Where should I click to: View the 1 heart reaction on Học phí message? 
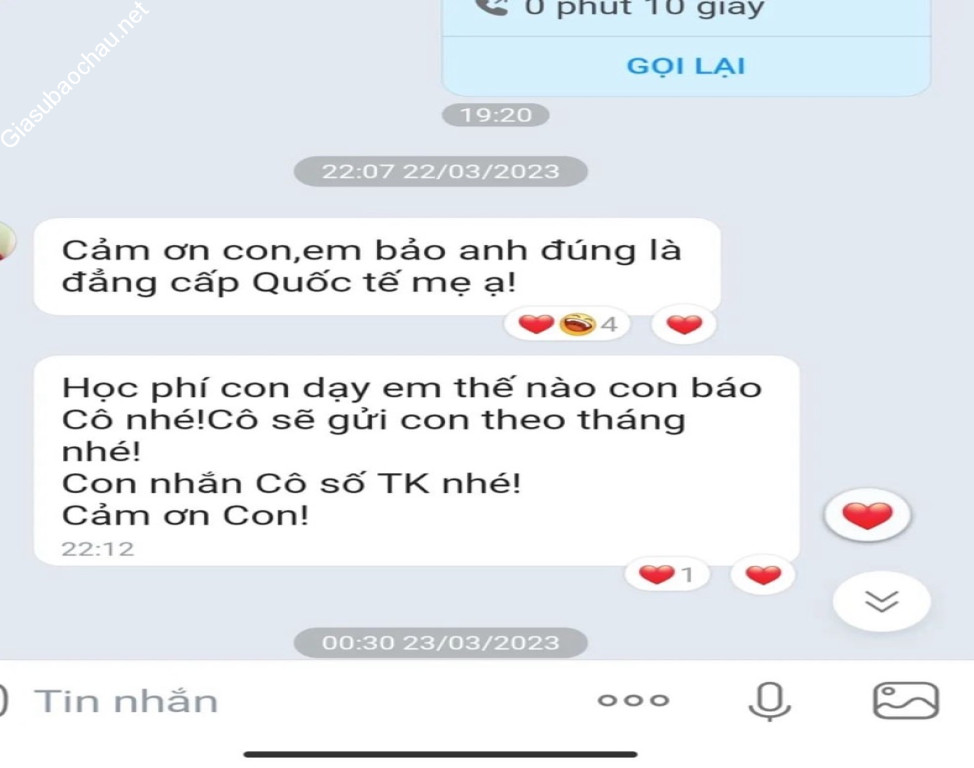[666, 575]
